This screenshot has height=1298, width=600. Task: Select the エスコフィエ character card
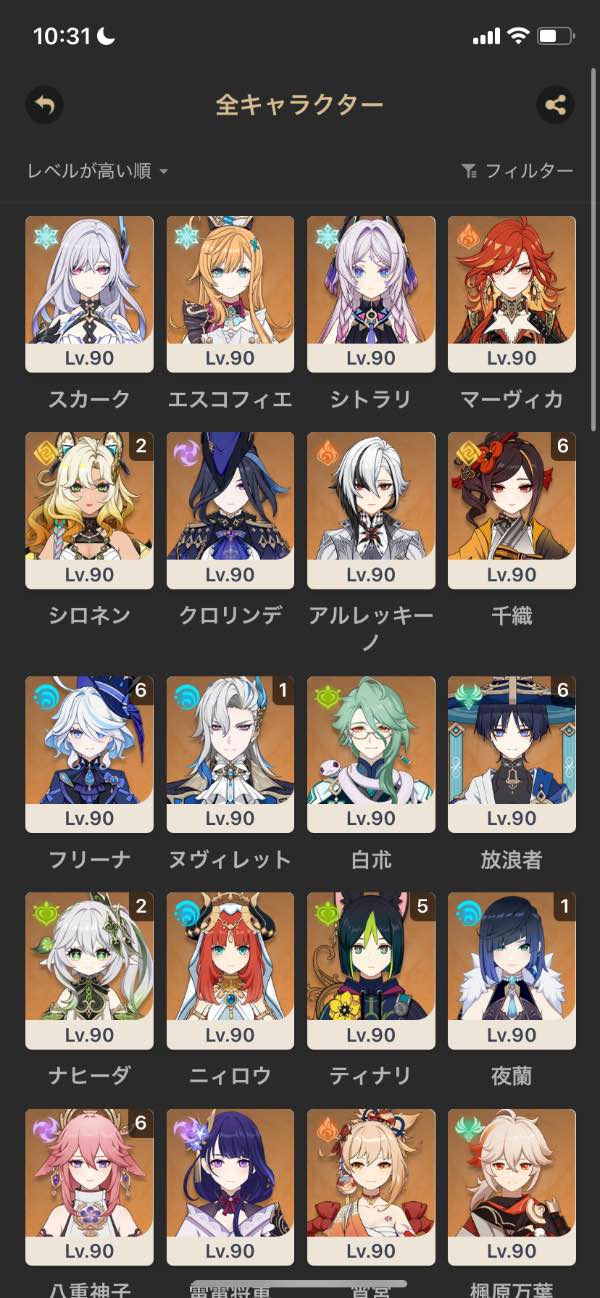pyautogui.click(x=230, y=294)
